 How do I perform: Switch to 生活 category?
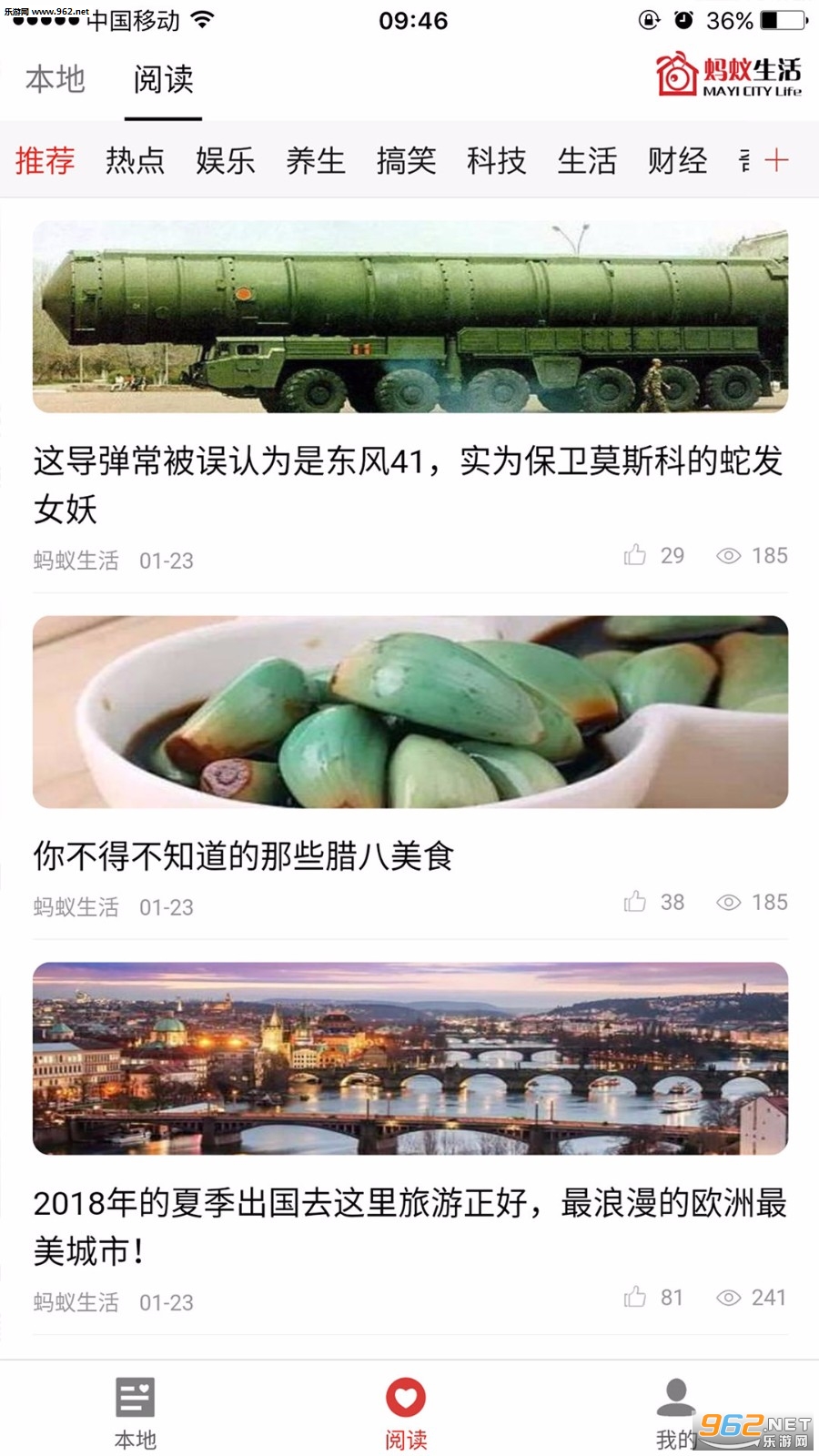(x=587, y=161)
